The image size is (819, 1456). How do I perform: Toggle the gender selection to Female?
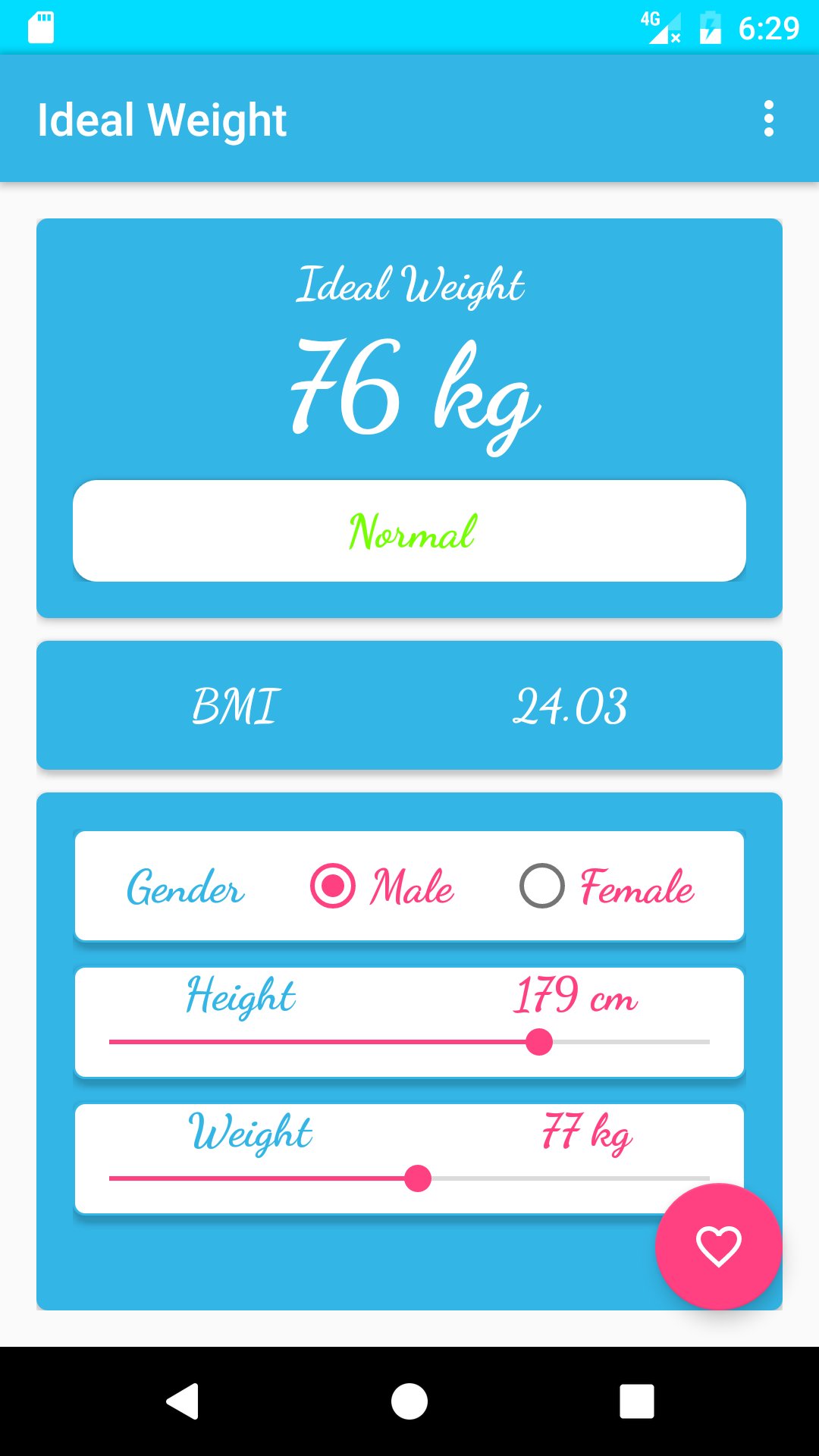tap(541, 886)
